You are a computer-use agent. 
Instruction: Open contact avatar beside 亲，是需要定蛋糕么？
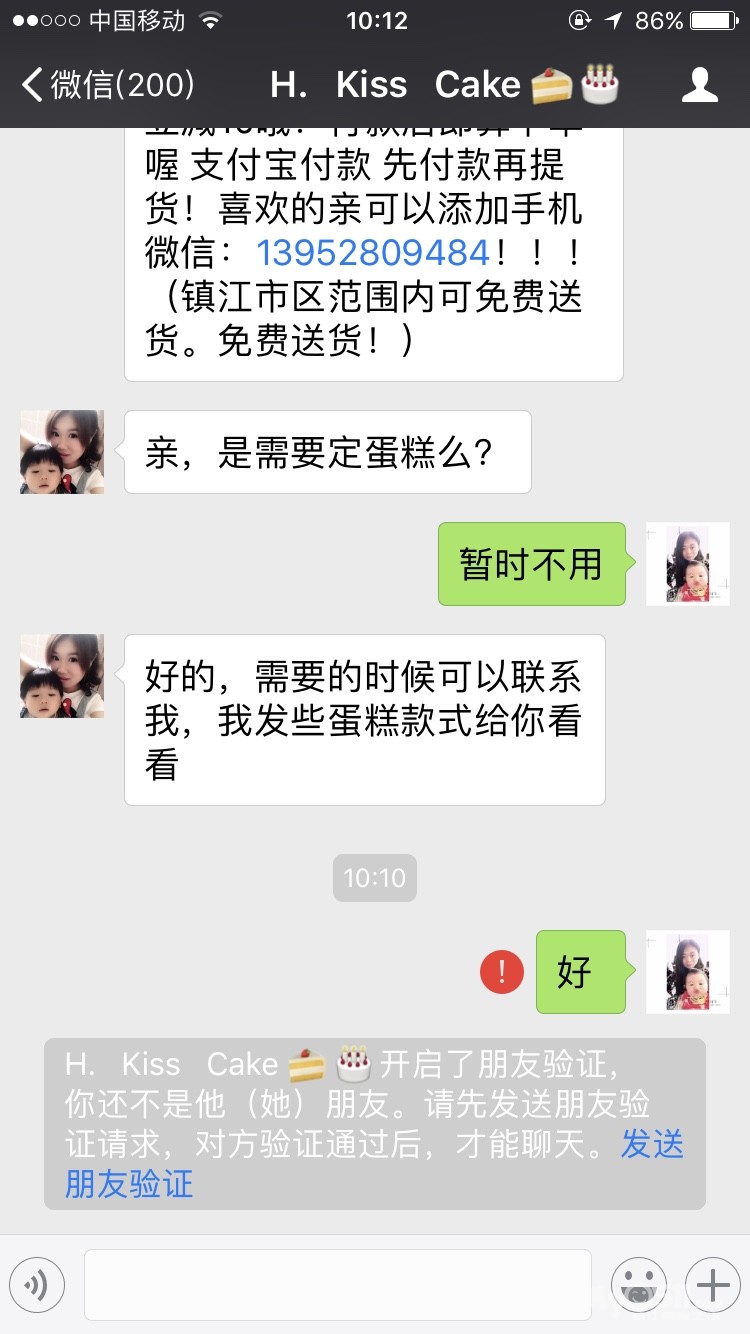(x=62, y=452)
